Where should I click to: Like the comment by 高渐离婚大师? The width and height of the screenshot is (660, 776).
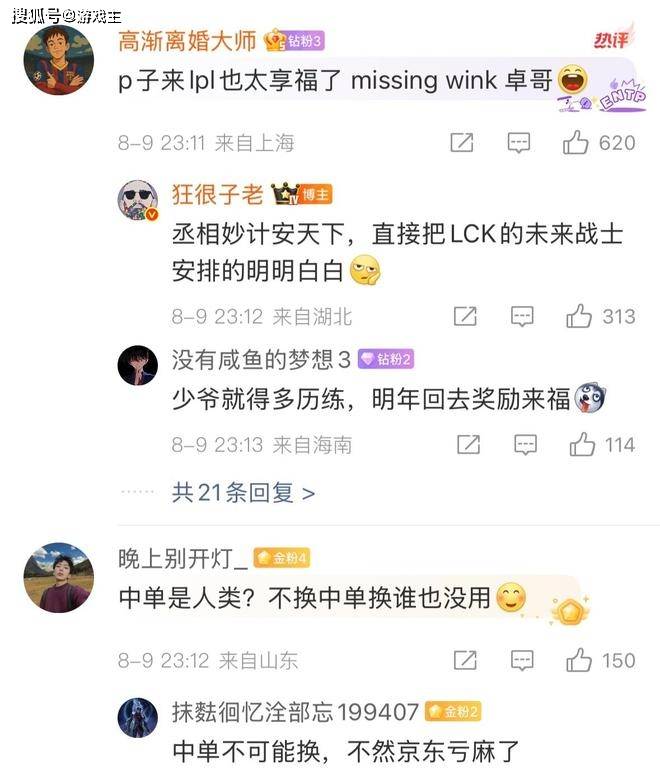click(576, 143)
